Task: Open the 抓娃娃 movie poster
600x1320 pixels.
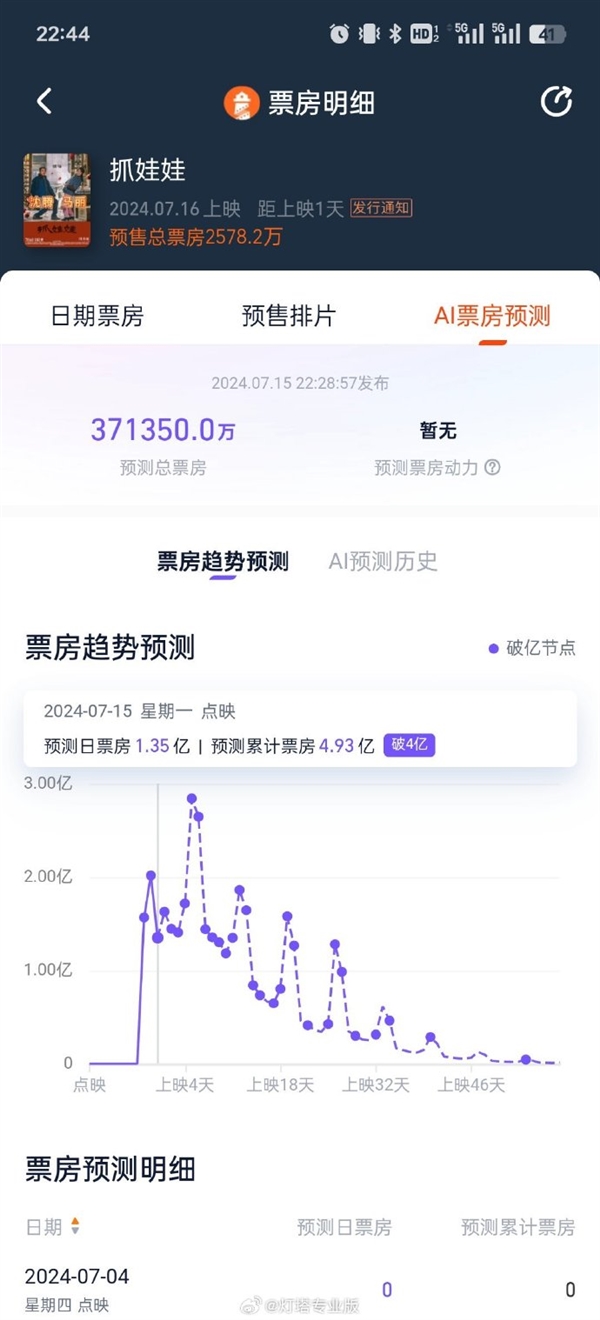Action: 57,200
